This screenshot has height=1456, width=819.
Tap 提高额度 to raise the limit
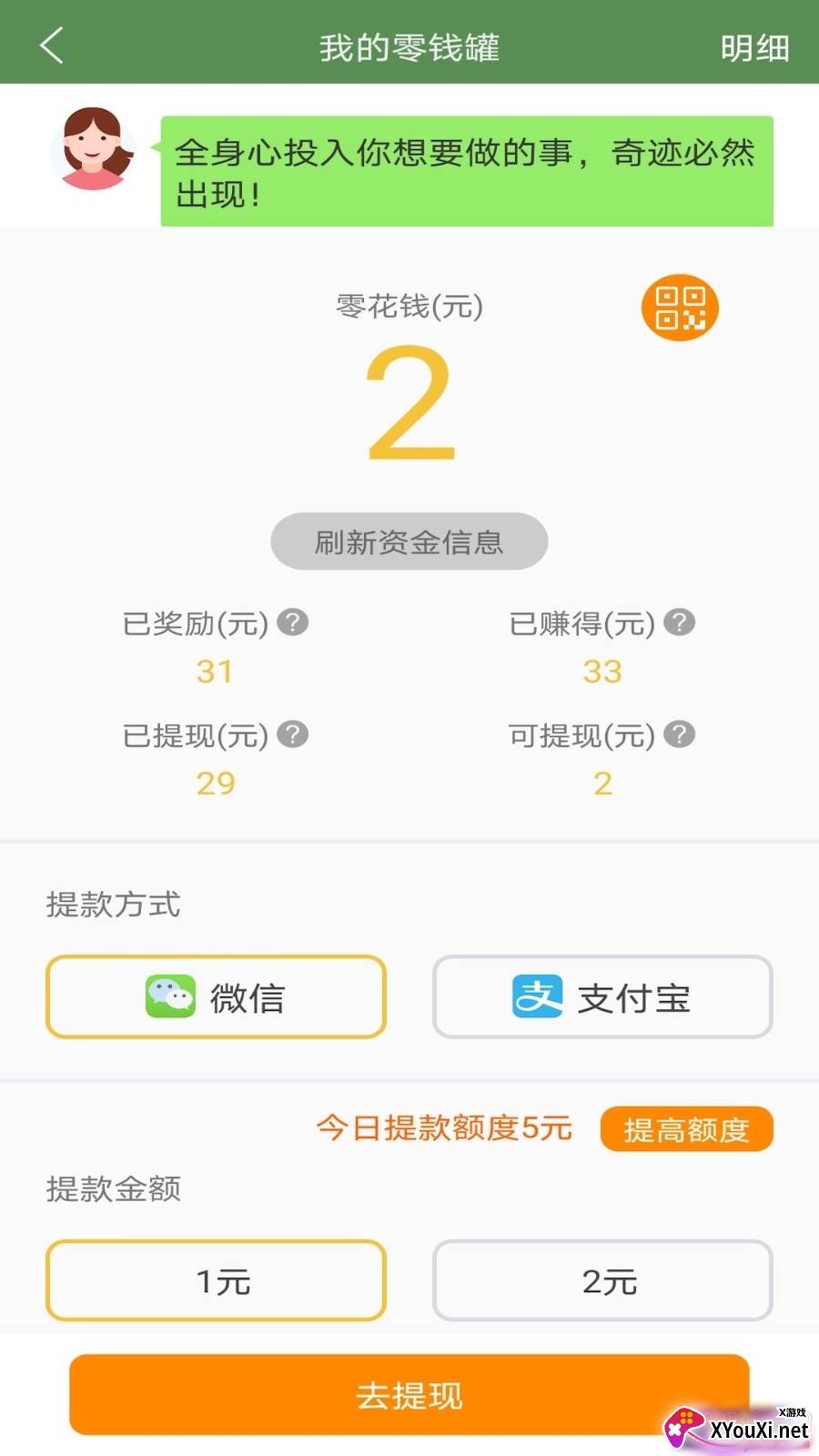tap(686, 1129)
